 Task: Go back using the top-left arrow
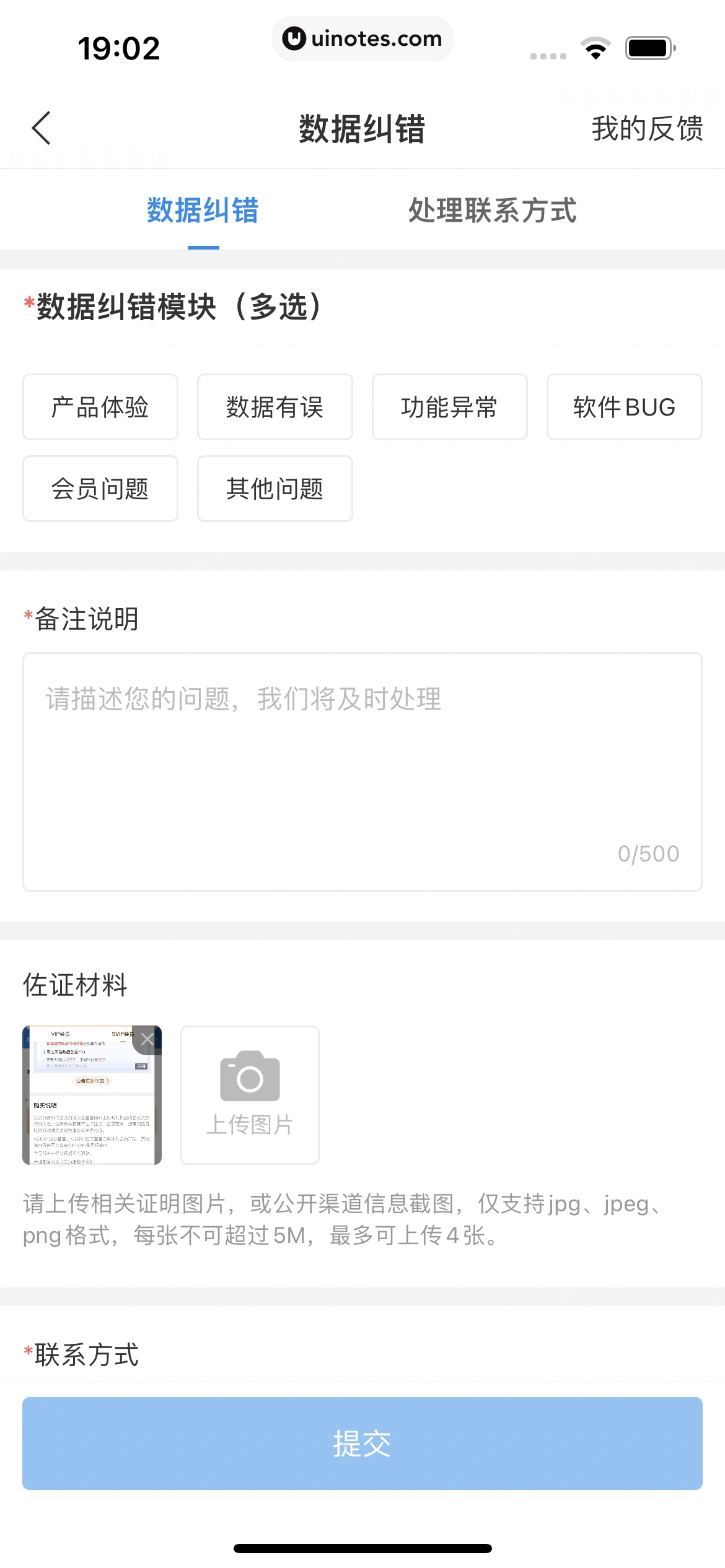point(41,128)
